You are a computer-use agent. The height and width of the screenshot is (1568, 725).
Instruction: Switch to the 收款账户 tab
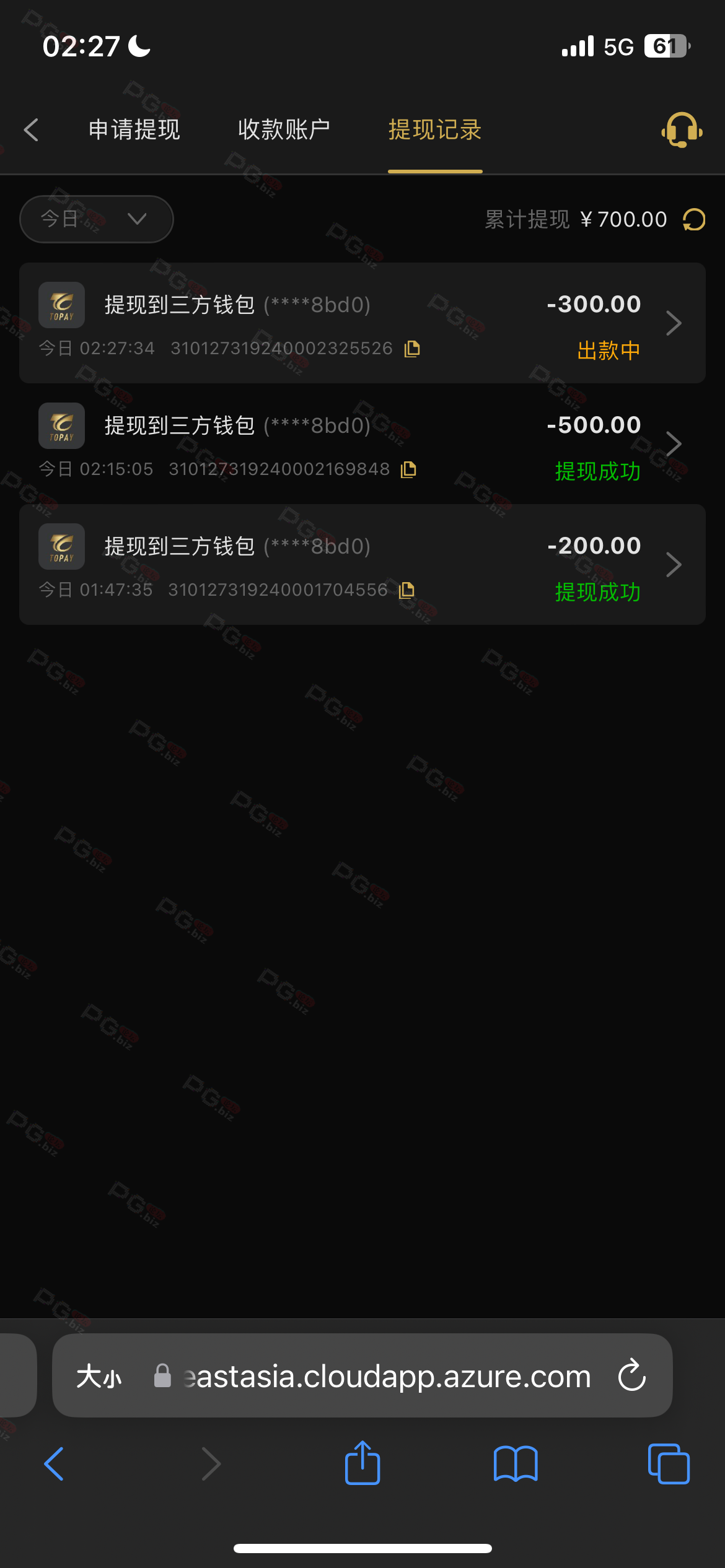(284, 130)
